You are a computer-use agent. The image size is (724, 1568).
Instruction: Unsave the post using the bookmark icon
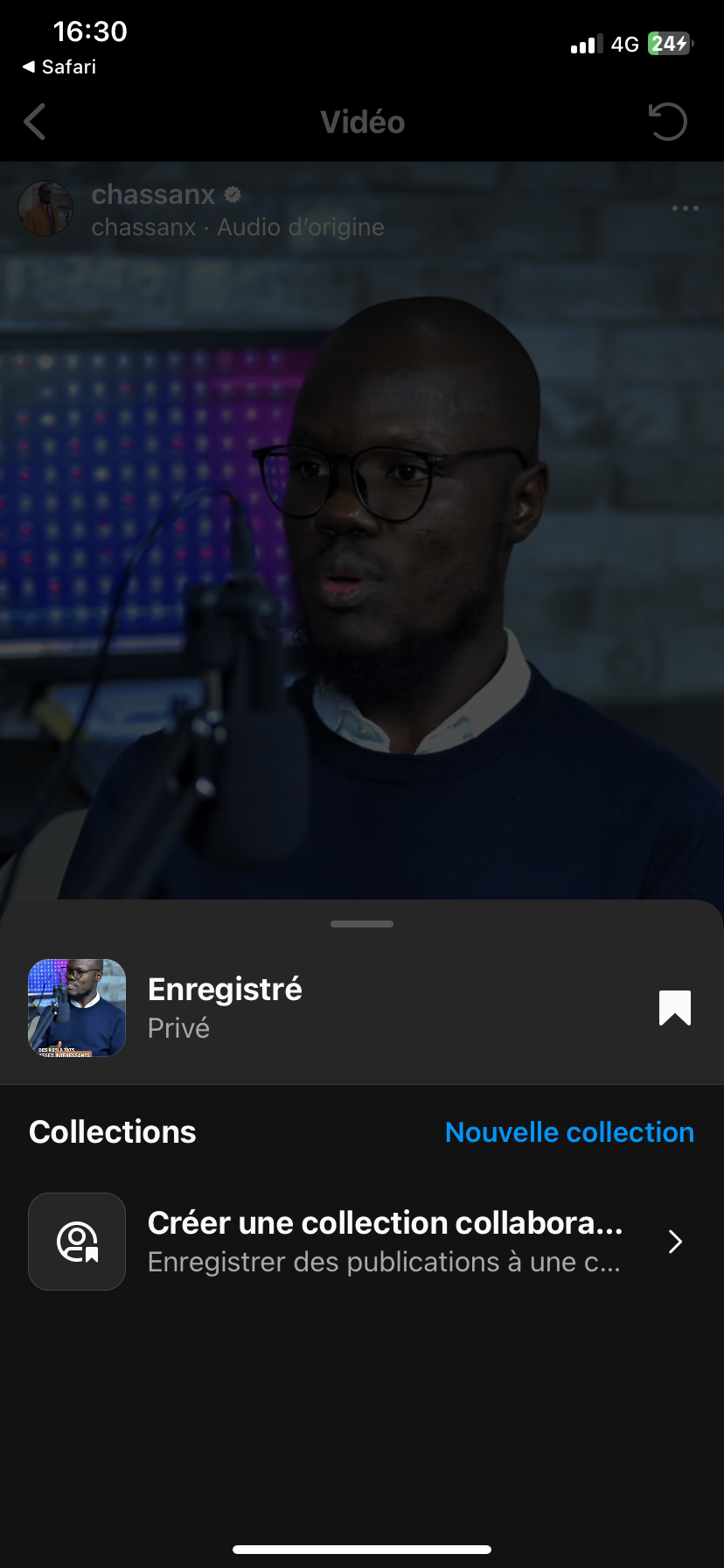click(674, 1008)
